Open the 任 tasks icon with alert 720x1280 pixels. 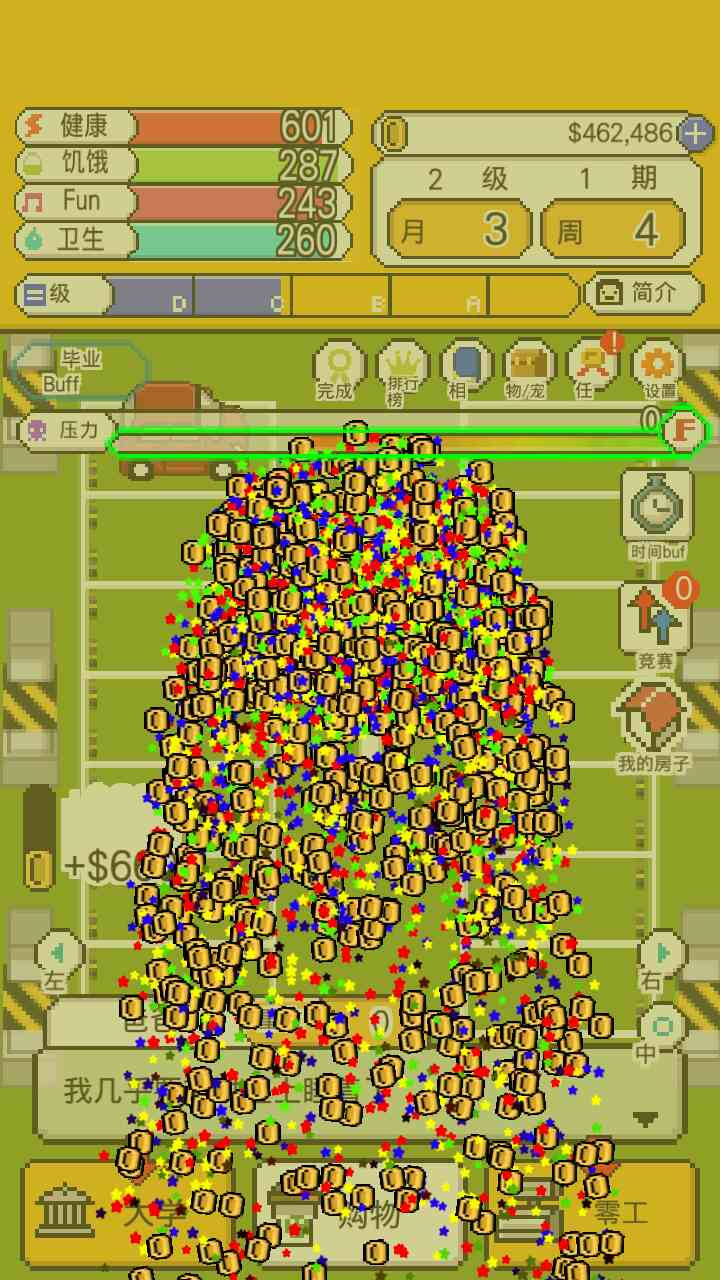point(592,369)
